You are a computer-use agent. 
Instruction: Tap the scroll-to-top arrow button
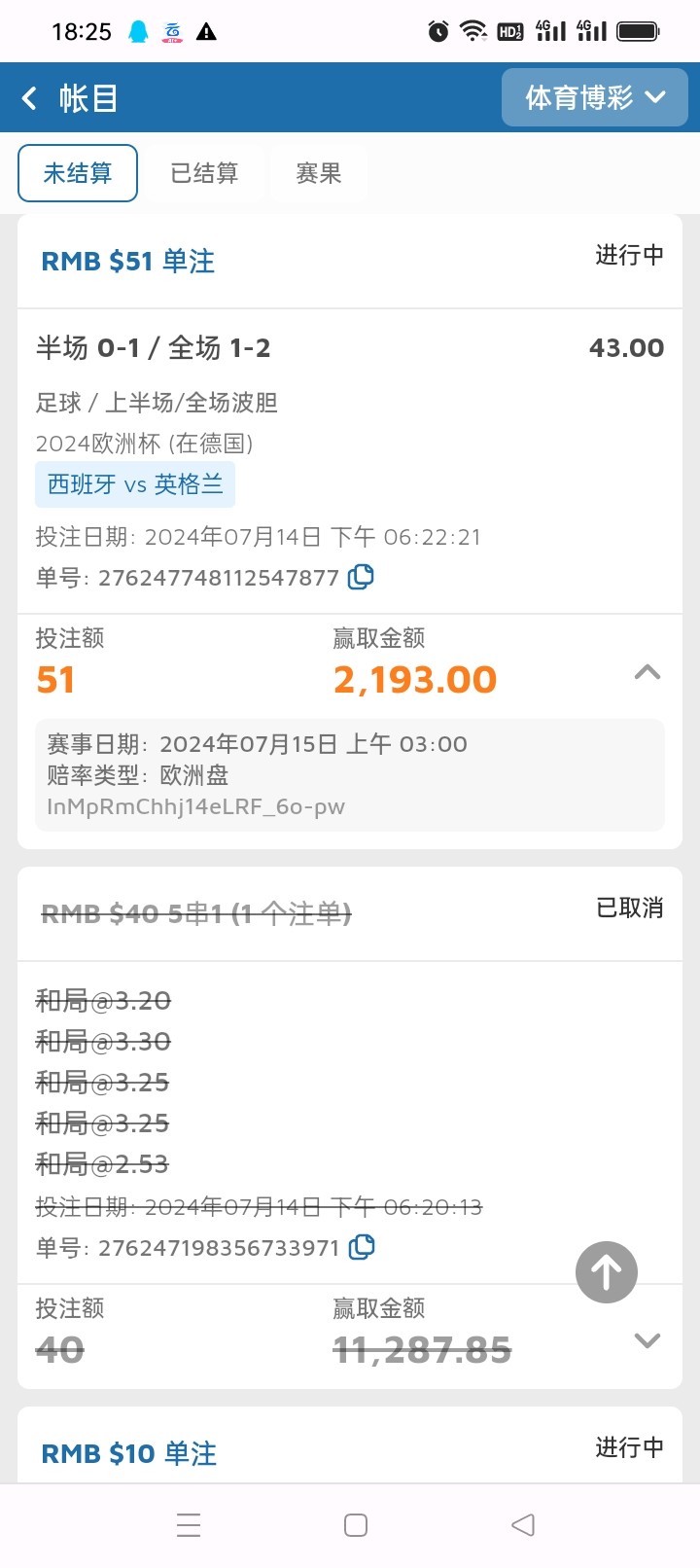point(607,1272)
